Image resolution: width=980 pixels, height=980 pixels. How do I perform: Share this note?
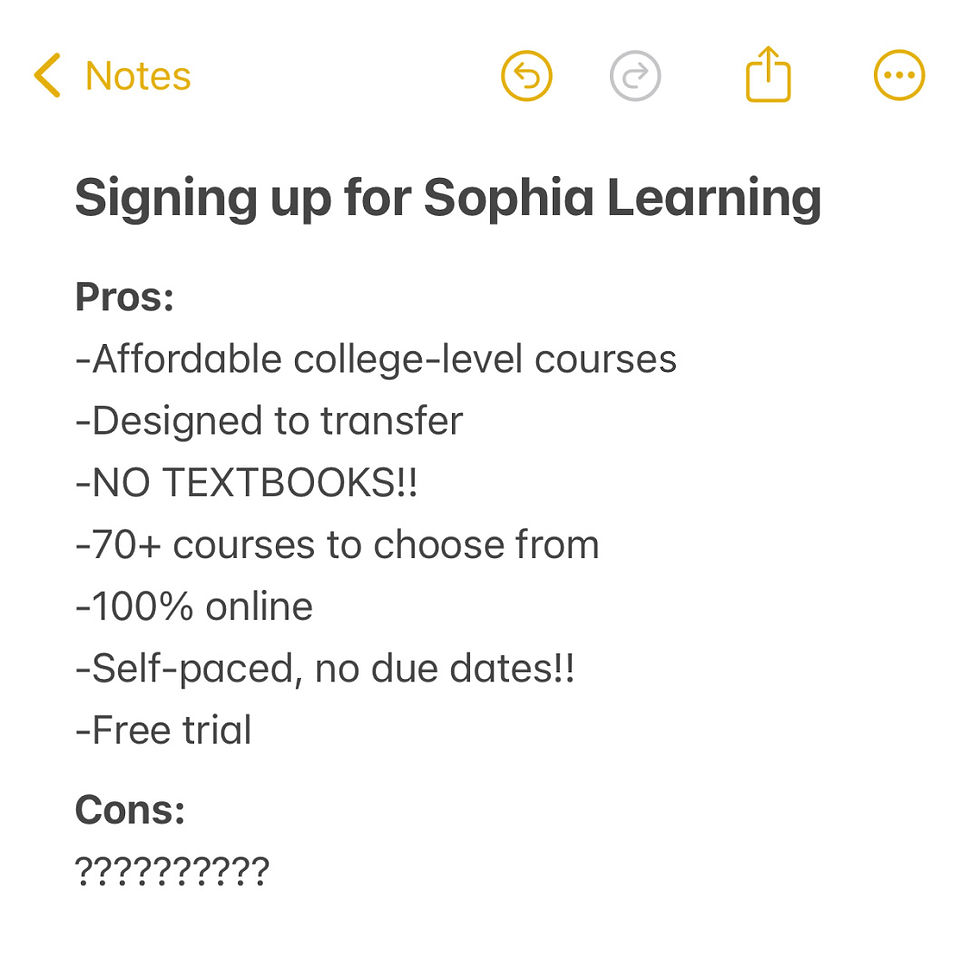(768, 74)
